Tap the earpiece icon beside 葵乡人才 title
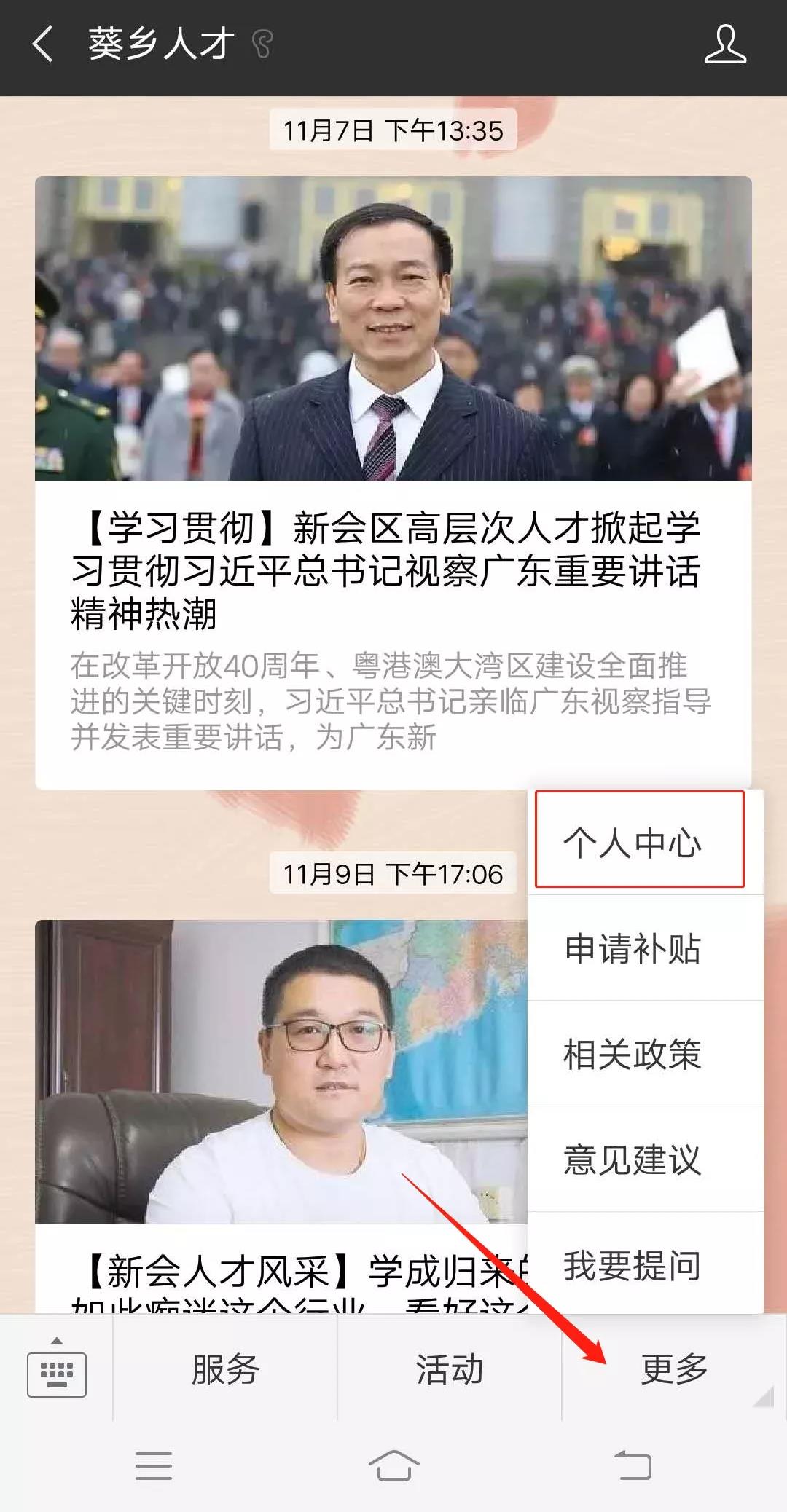The image size is (787, 1512). (x=262, y=42)
